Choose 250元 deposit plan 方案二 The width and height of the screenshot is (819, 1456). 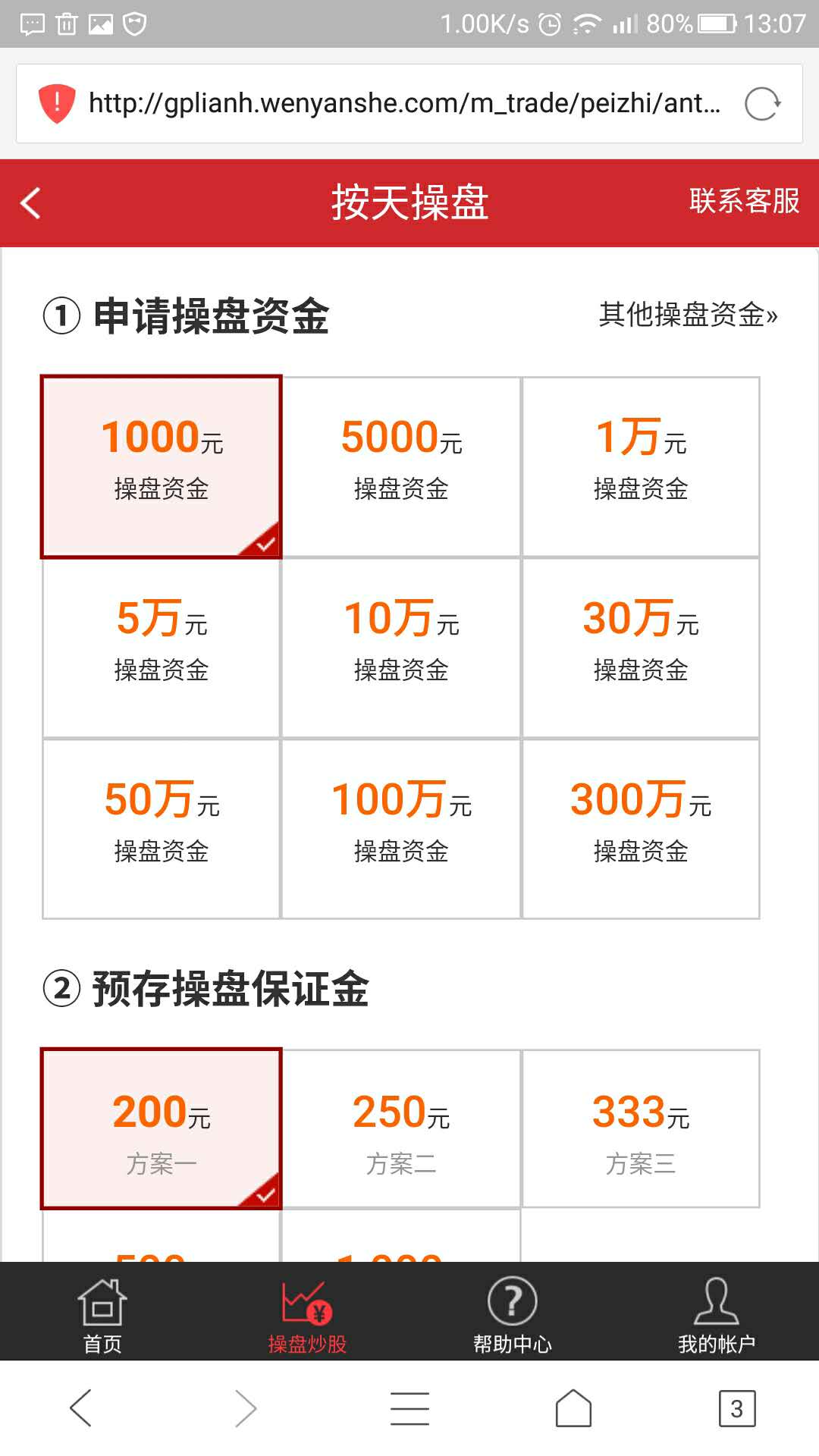pos(401,1128)
